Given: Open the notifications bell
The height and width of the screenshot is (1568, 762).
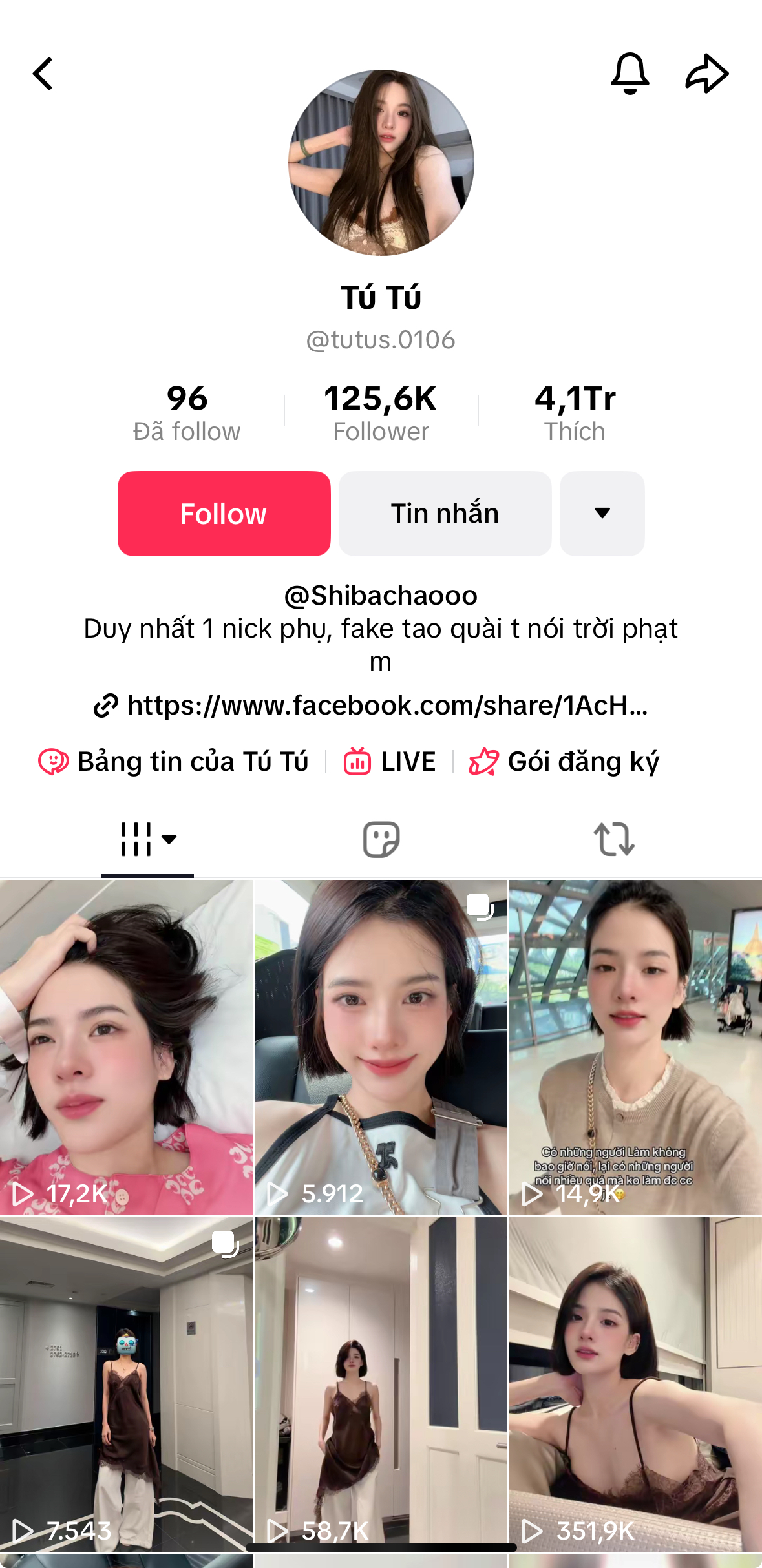Looking at the screenshot, I should (x=630, y=74).
